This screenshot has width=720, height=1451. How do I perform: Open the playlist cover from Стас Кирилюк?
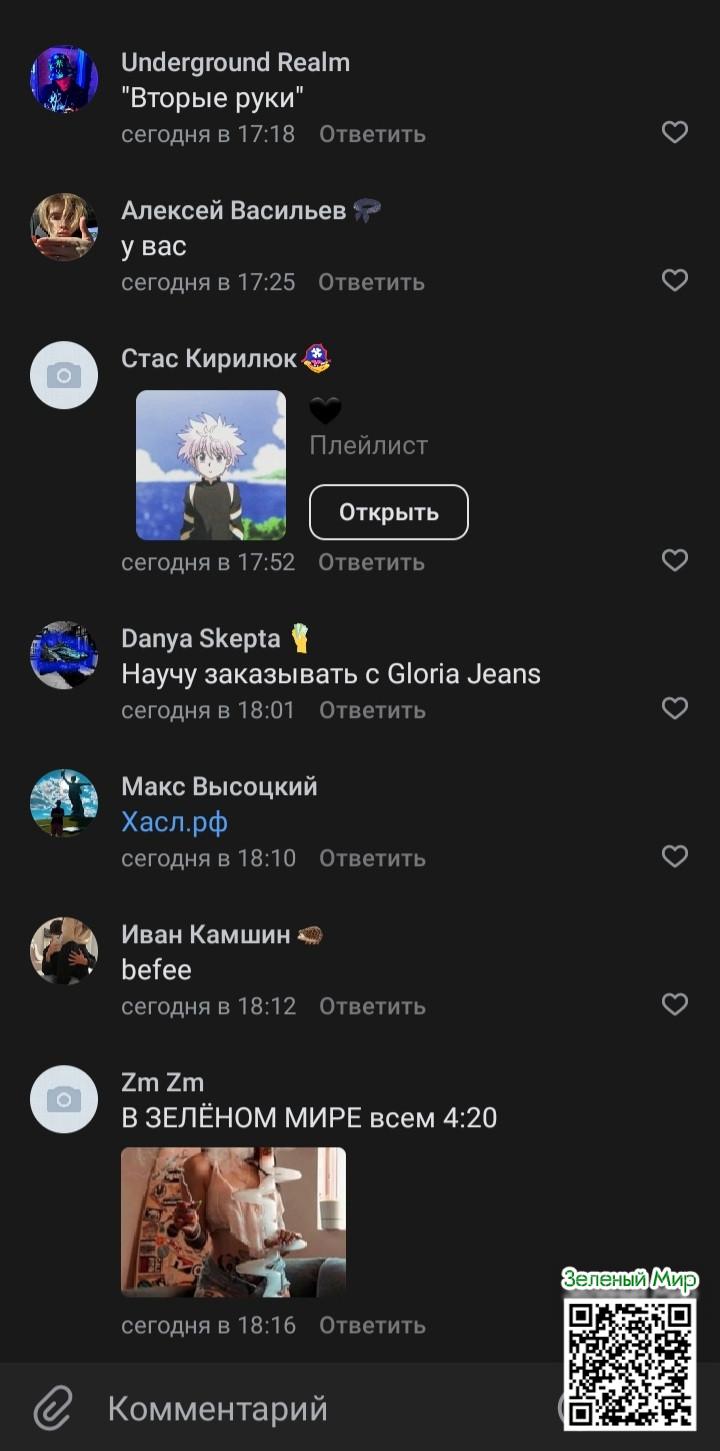211,465
